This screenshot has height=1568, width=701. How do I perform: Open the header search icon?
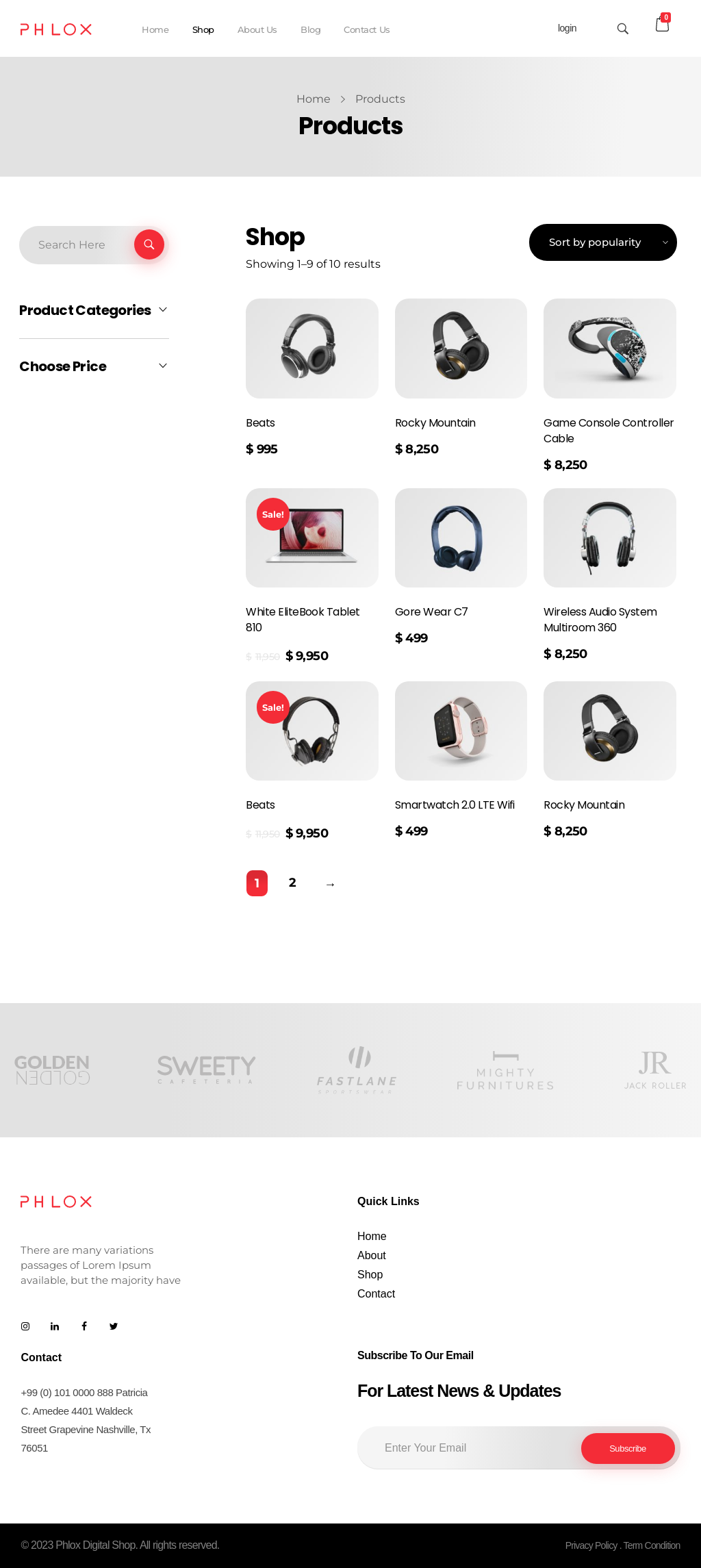pos(622,29)
